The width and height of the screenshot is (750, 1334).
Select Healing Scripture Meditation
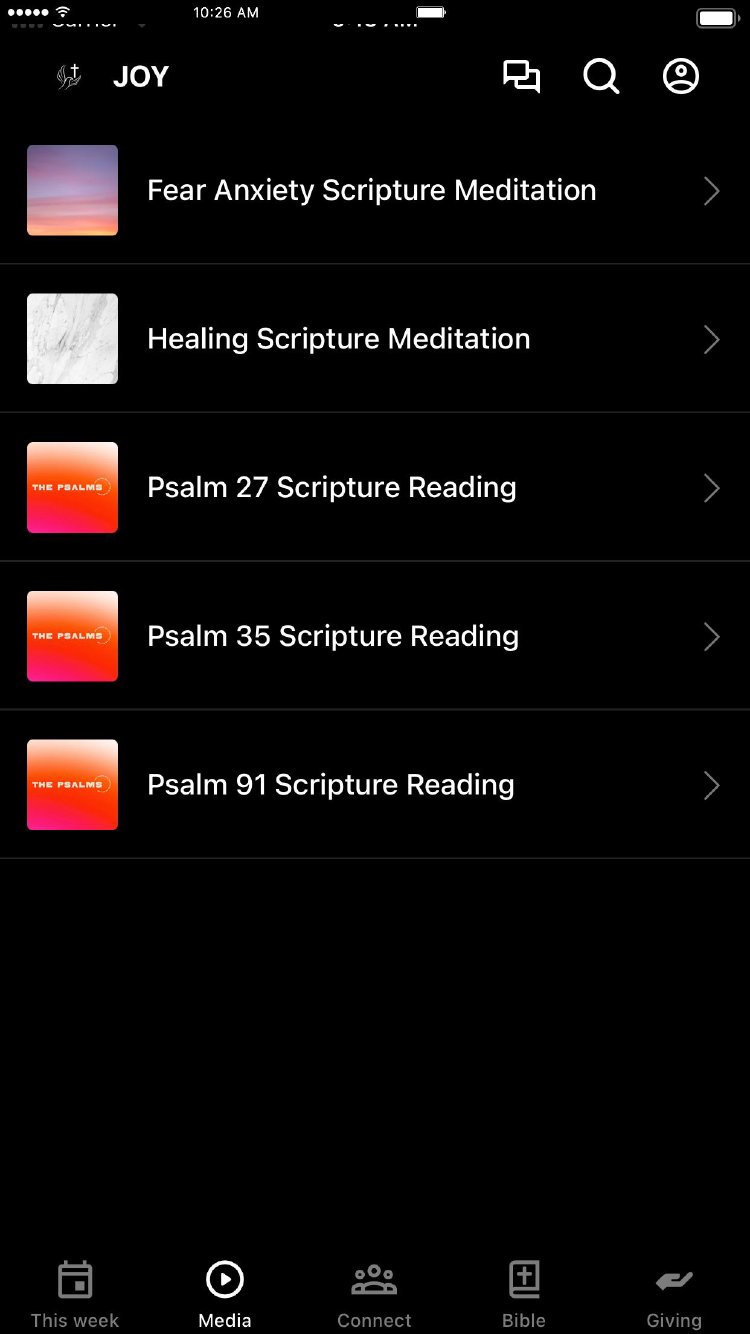(x=338, y=339)
